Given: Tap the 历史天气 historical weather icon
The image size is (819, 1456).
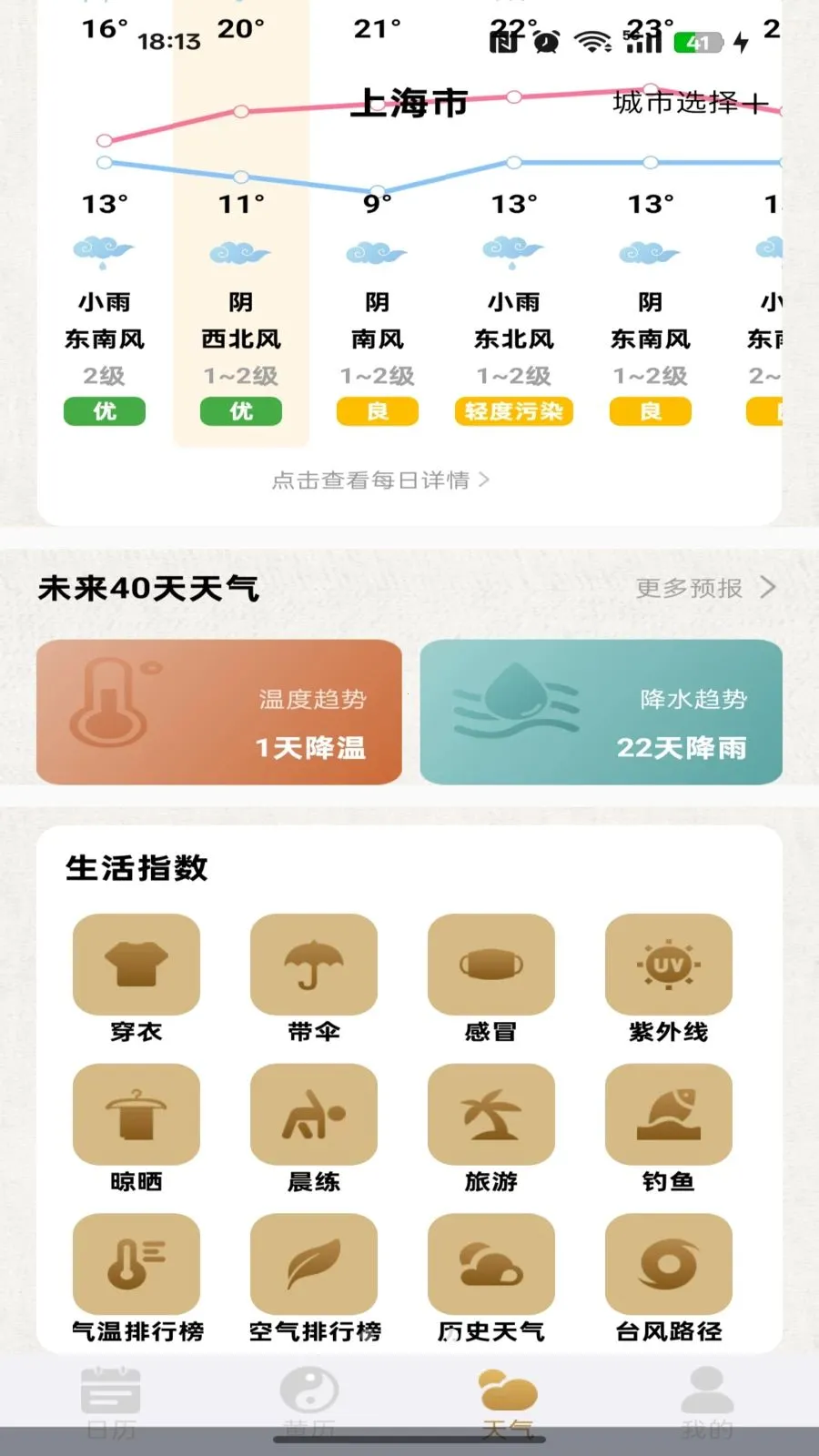Looking at the screenshot, I should (x=490, y=1265).
